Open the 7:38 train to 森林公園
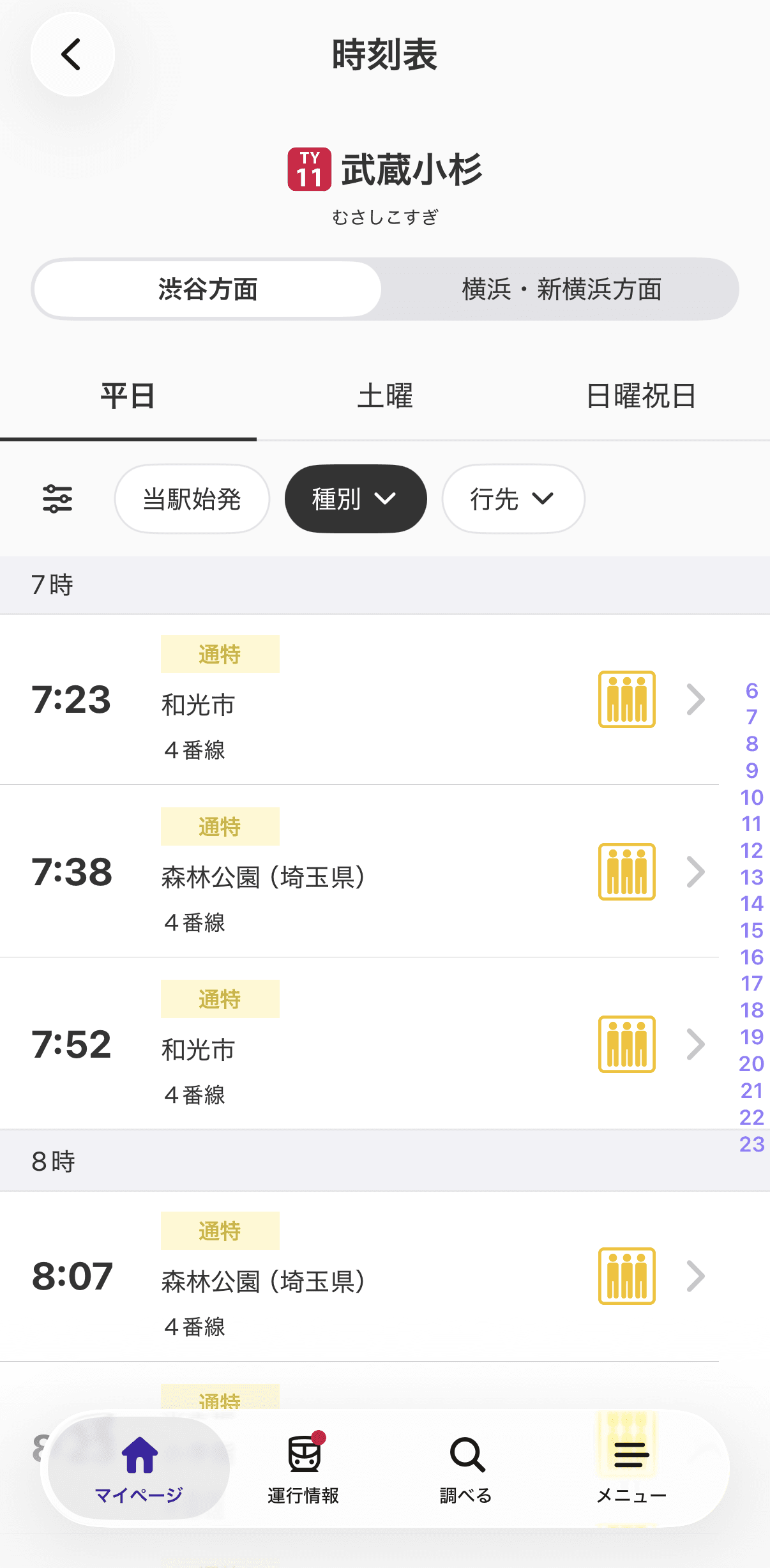 coord(359,872)
